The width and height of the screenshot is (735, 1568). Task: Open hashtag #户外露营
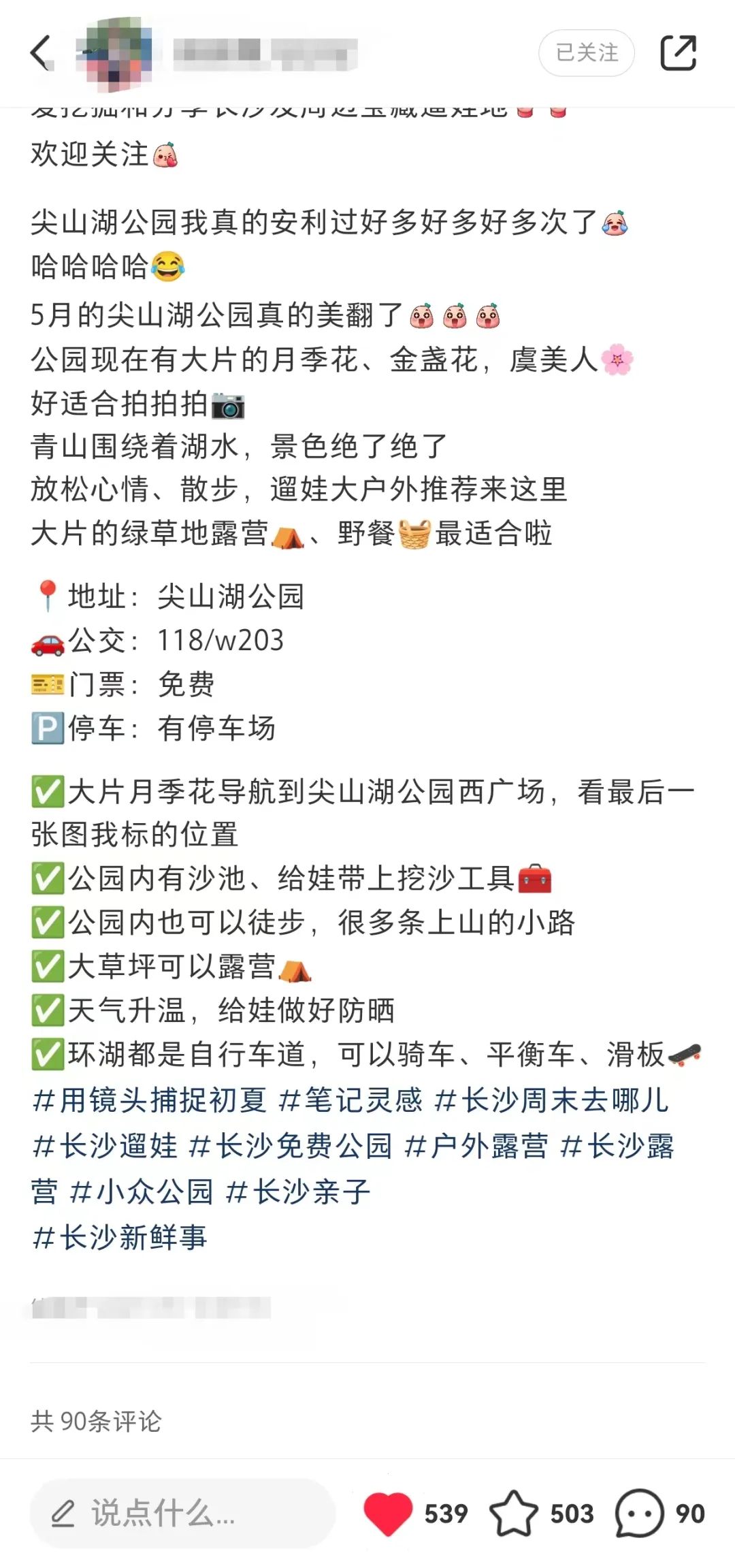476,1147
